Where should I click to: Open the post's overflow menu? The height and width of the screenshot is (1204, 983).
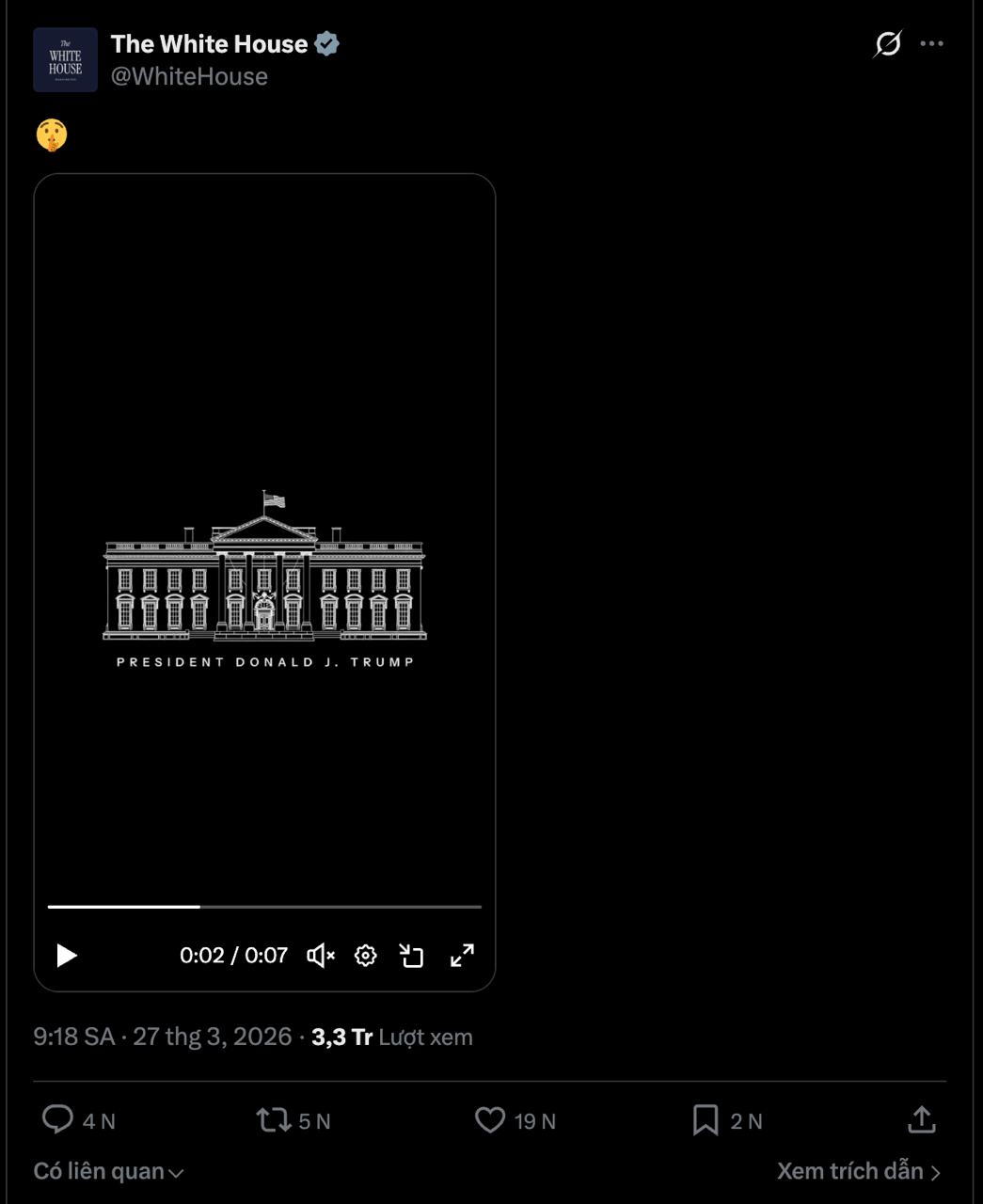click(x=931, y=43)
